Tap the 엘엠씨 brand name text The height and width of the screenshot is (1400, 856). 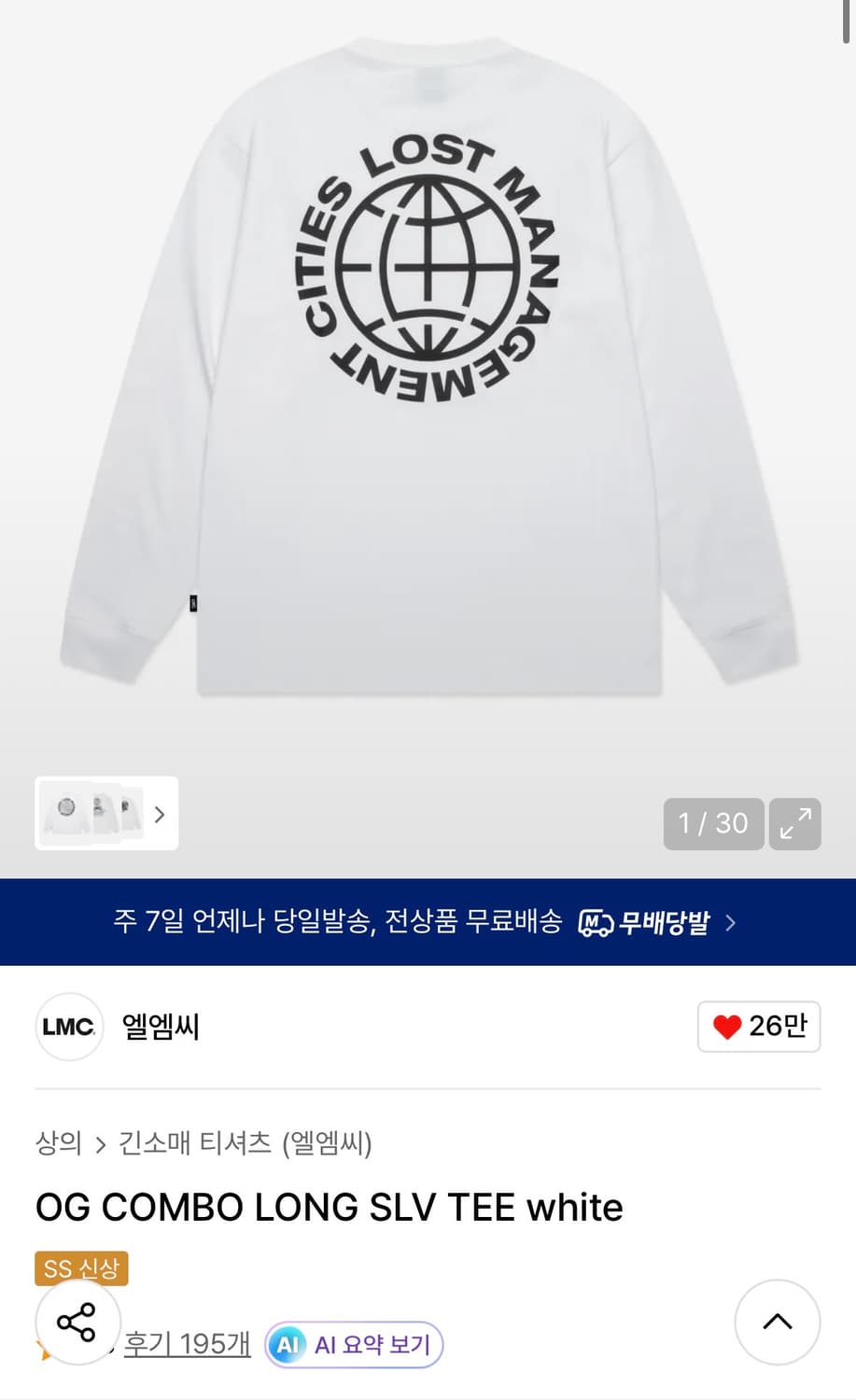[160, 1027]
